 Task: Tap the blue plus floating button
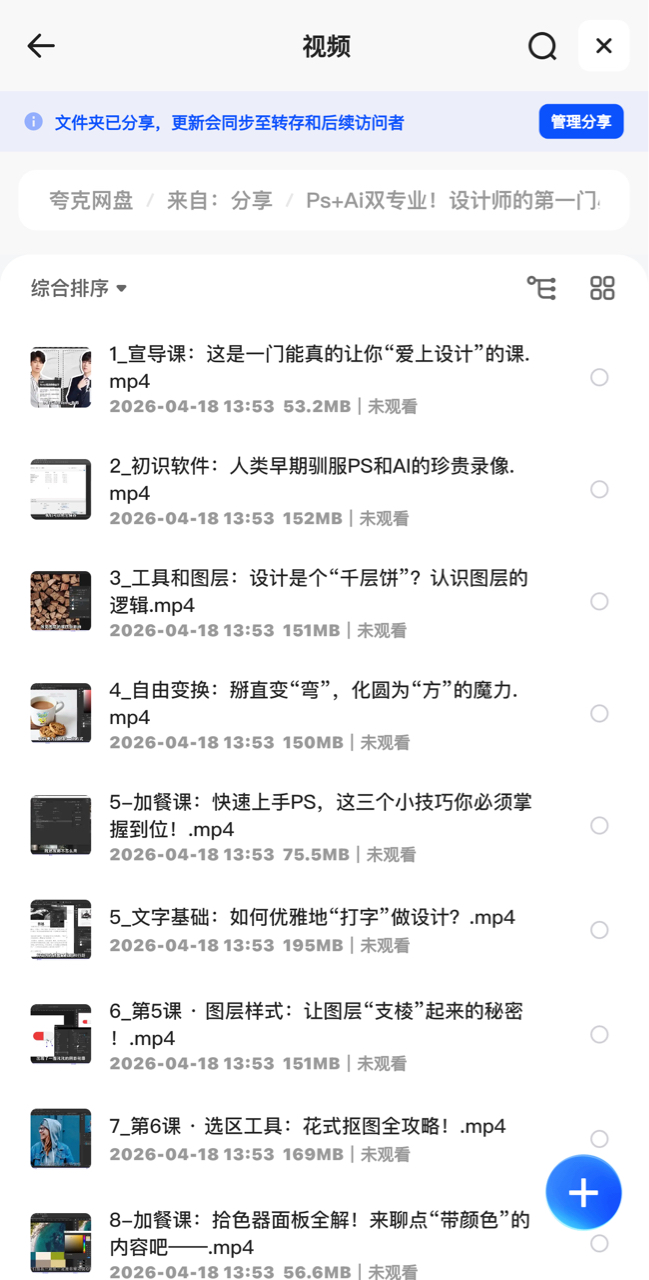click(x=583, y=1192)
